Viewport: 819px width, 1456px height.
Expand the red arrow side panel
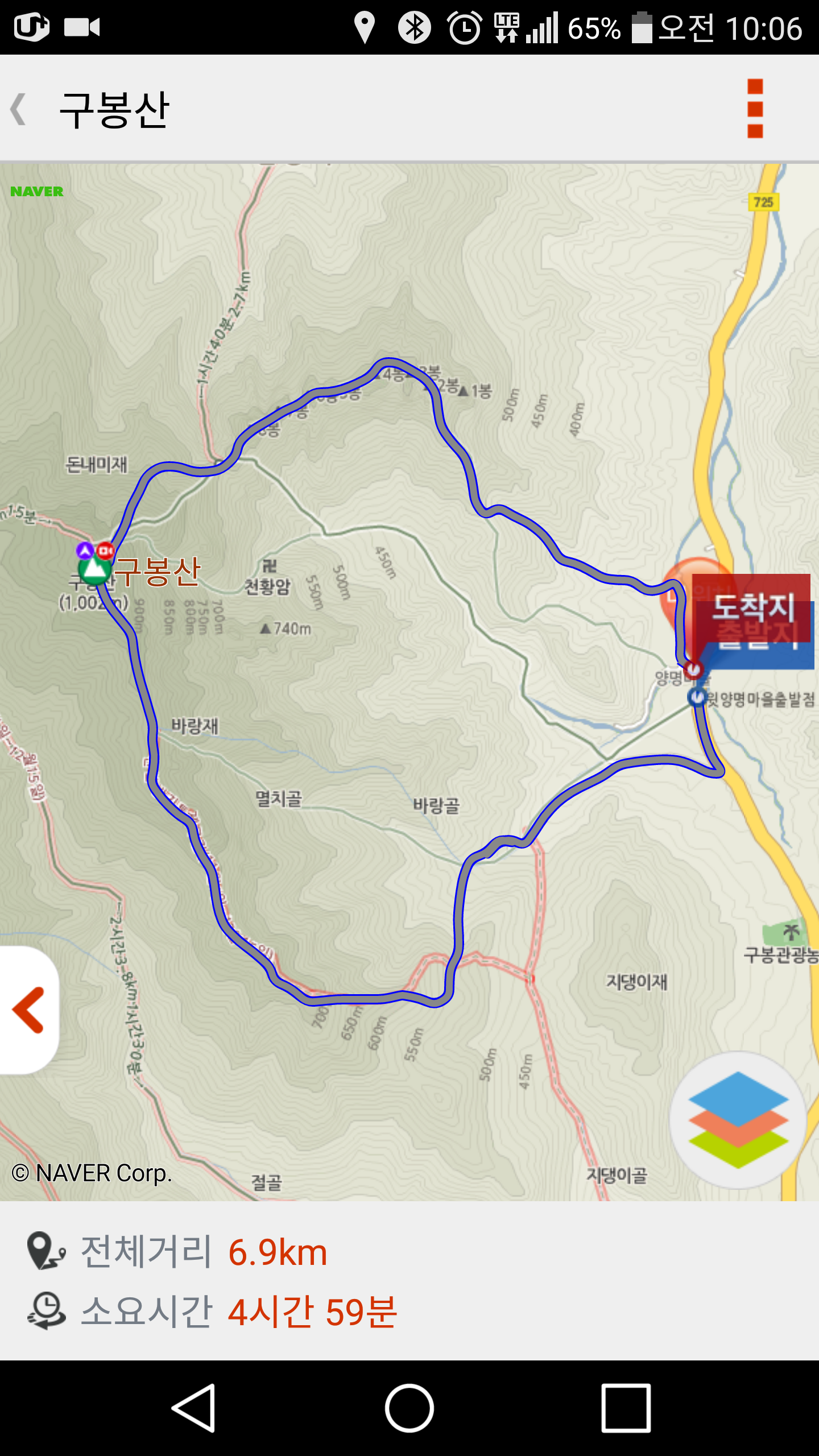[x=28, y=1010]
